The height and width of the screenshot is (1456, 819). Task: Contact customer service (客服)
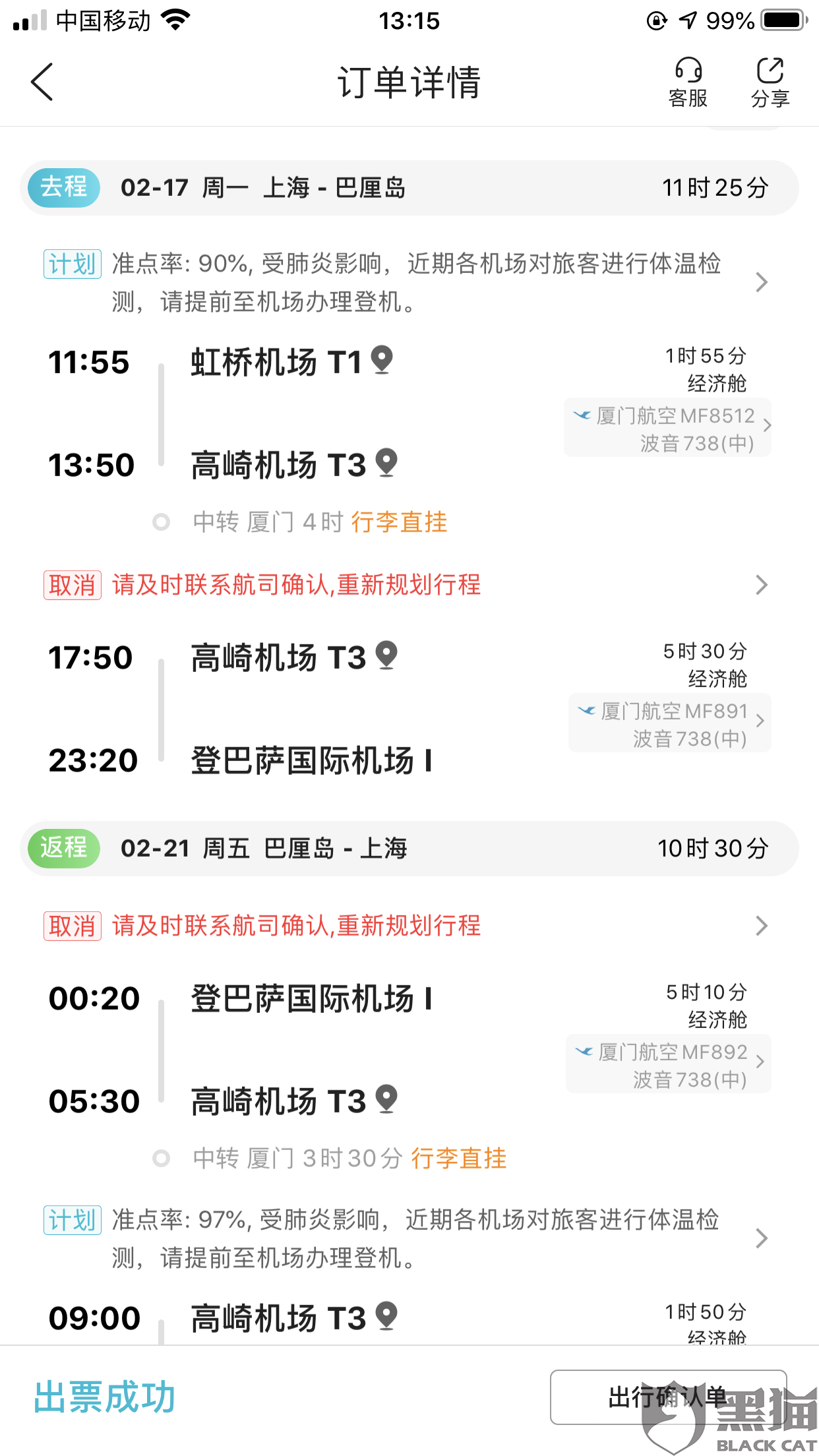pos(688,83)
